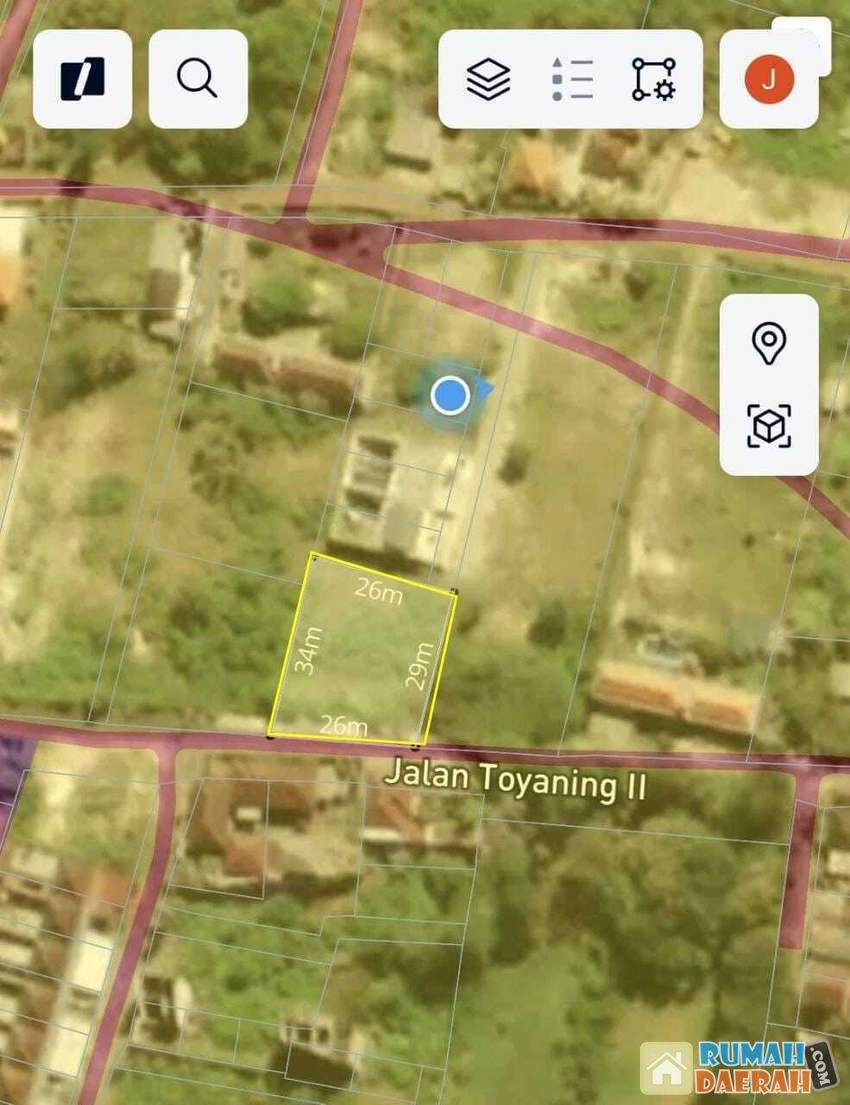850x1105 pixels.
Task: Open the search magnifier
Action: coord(198,79)
